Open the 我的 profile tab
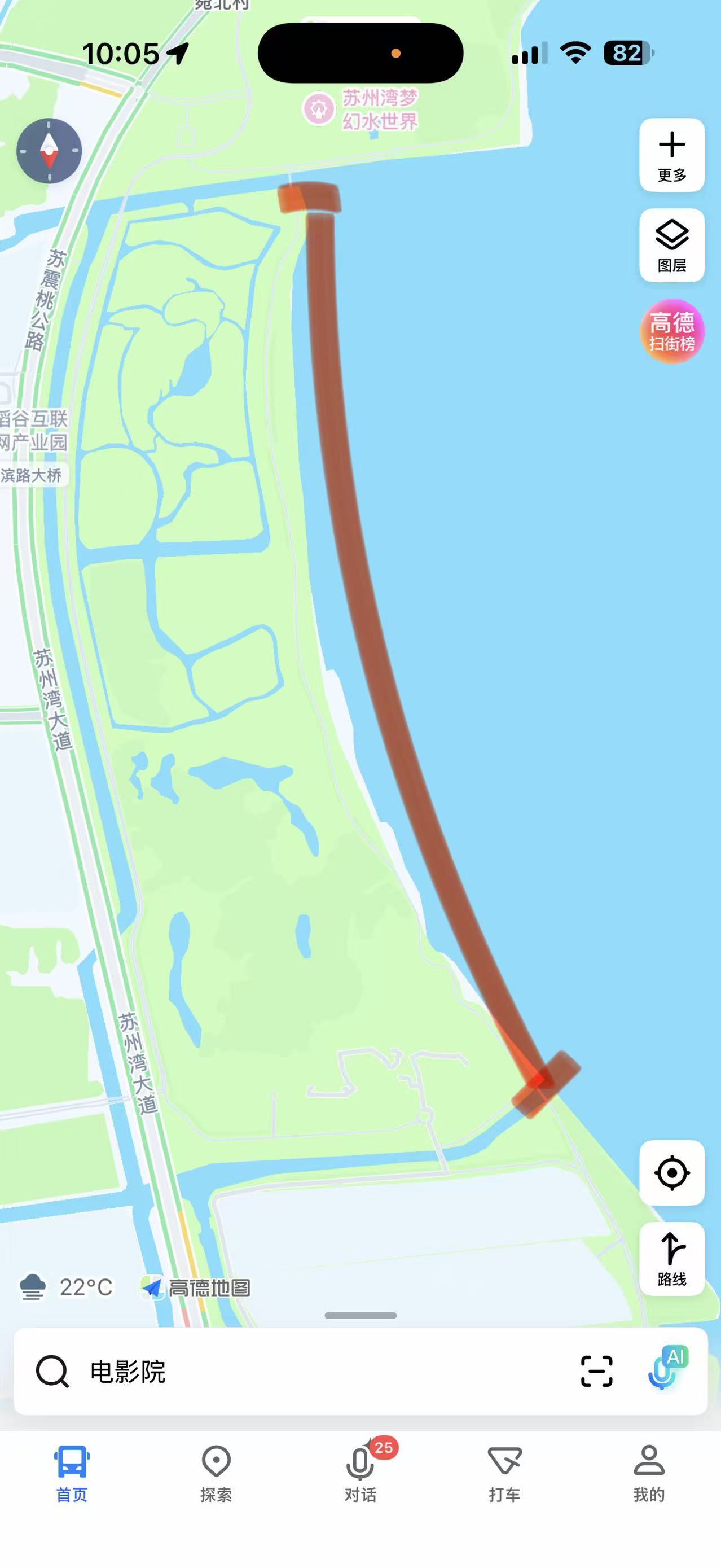Image resolution: width=721 pixels, height=1568 pixels. pyautogui.click(x=649, y=1473)
